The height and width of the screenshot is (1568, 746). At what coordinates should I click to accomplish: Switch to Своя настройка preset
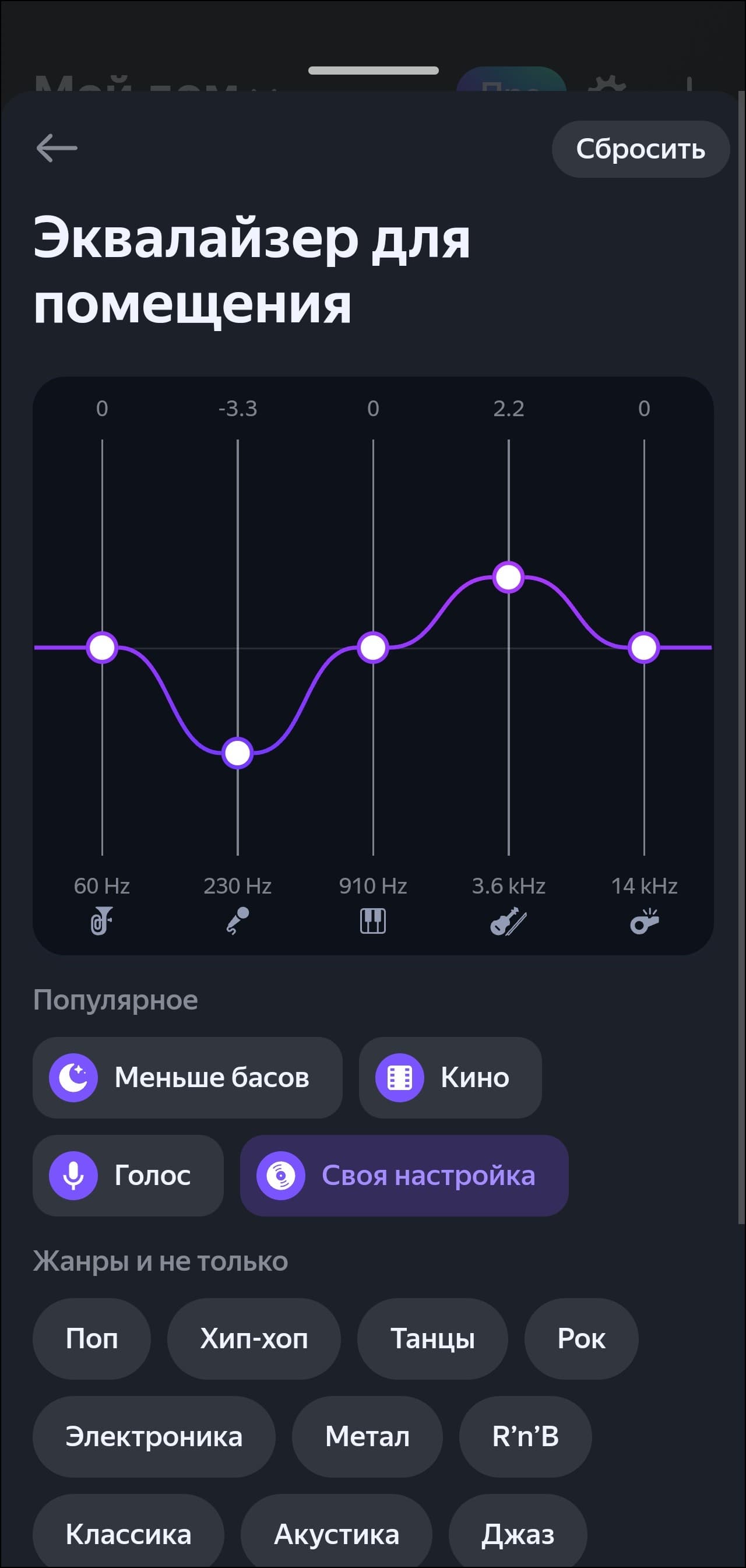(x=404, y=1175)
